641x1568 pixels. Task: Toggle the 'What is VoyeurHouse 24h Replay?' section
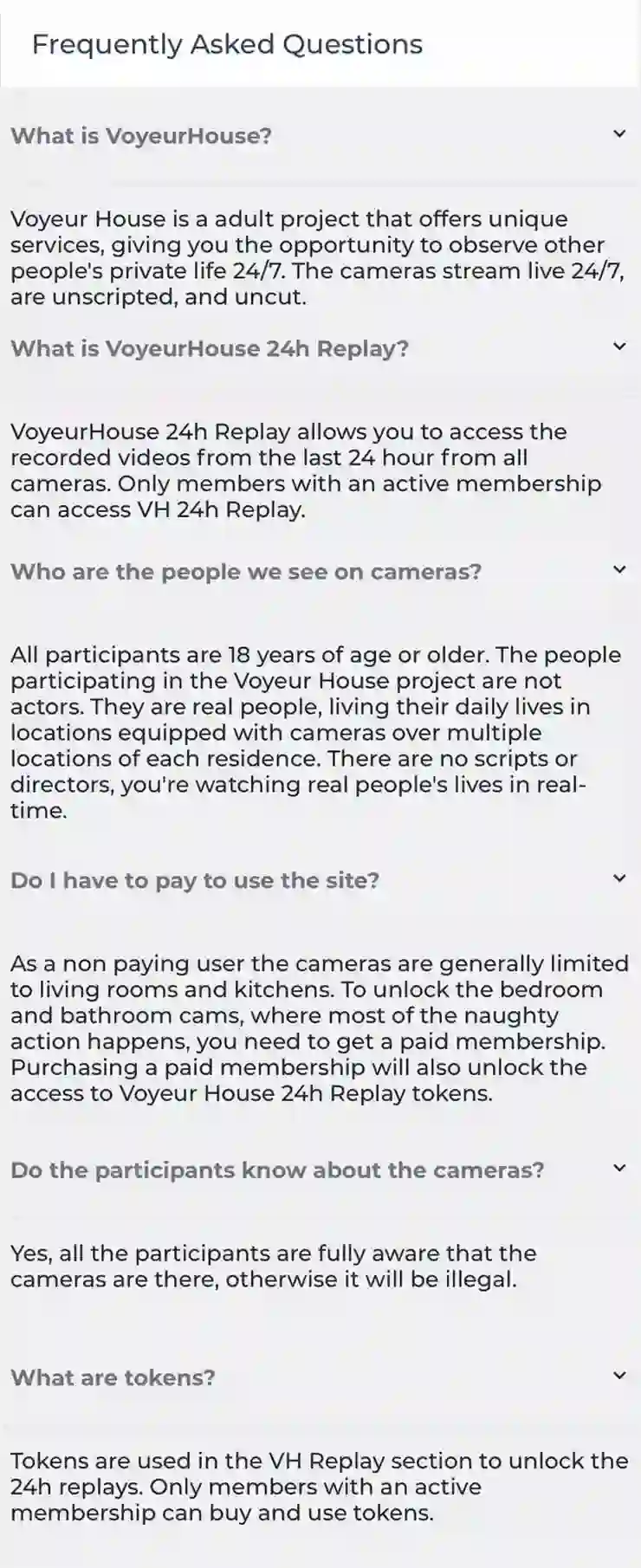[618, 347]
